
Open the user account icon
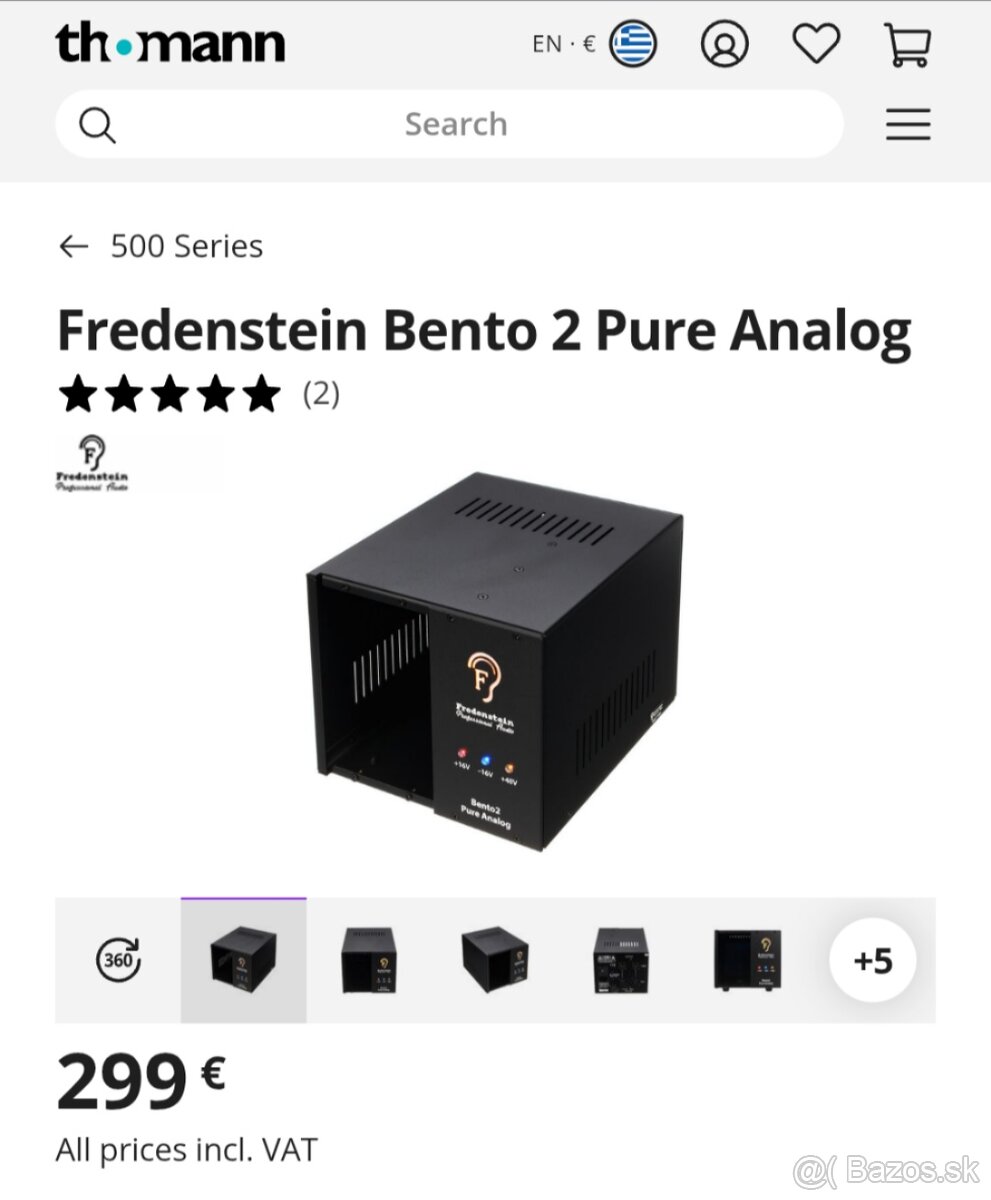click(725, 44)
